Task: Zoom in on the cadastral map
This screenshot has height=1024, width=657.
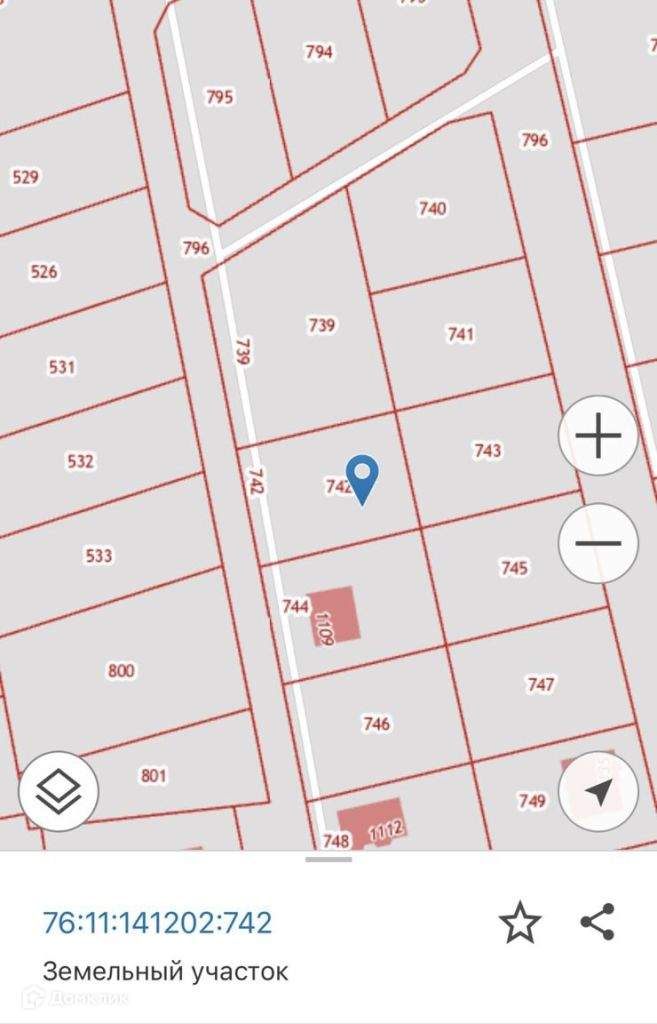Action: pyautogui.click(x=598, y=436)
